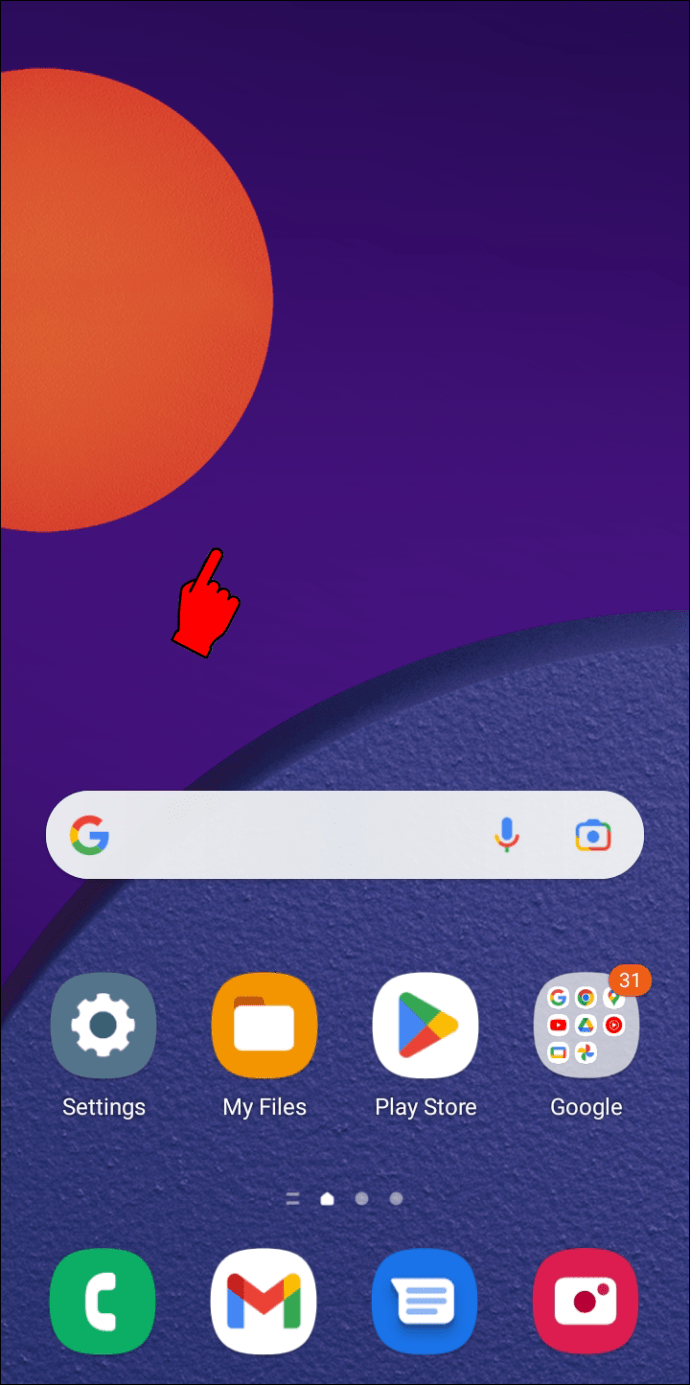The width and height of the screenshot is (690, 1385).
Task: Tap the Google search bar
Action: [290, 835]
